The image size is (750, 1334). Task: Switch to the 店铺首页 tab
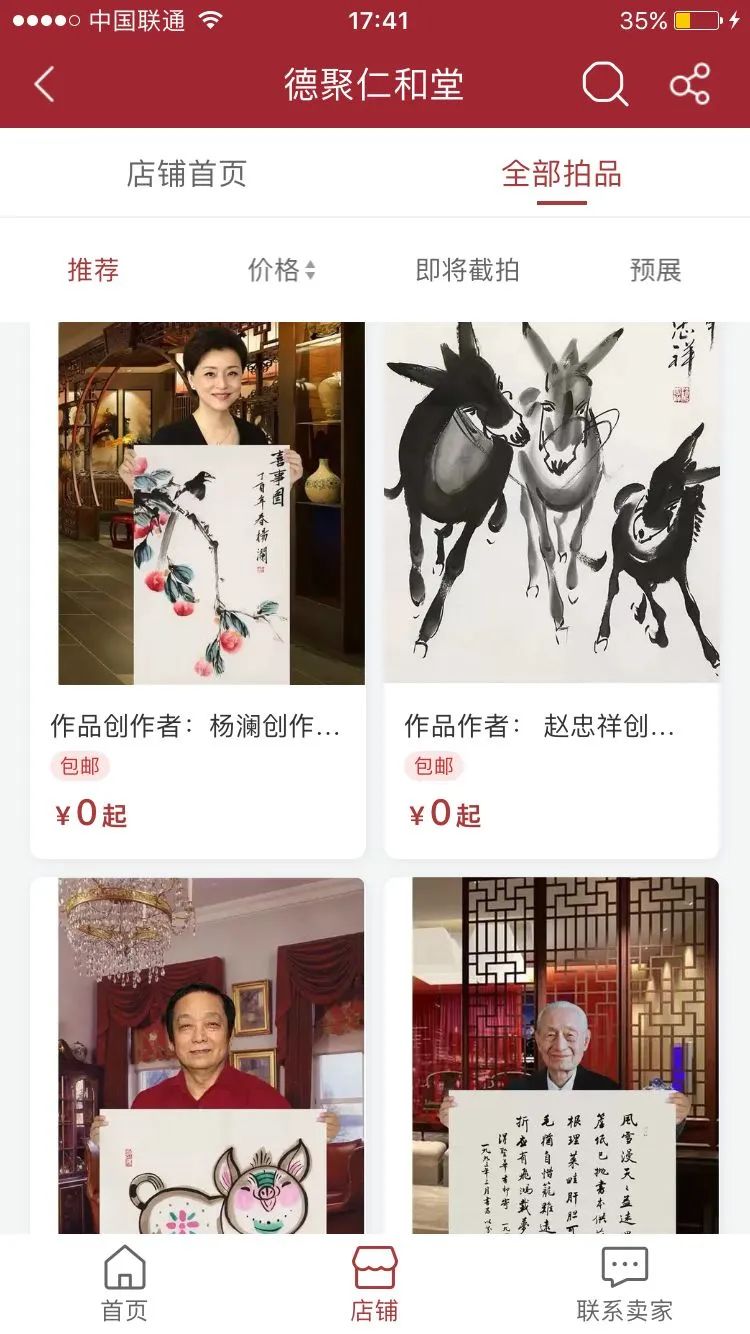pos(186,174)
